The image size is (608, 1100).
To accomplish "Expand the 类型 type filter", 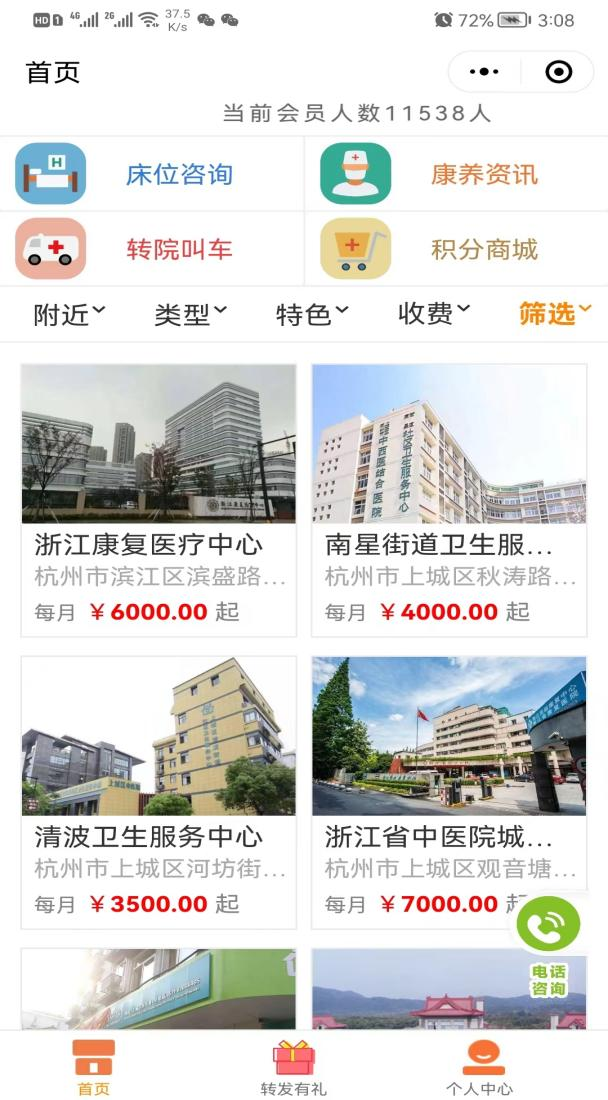I will coord(190,314).
